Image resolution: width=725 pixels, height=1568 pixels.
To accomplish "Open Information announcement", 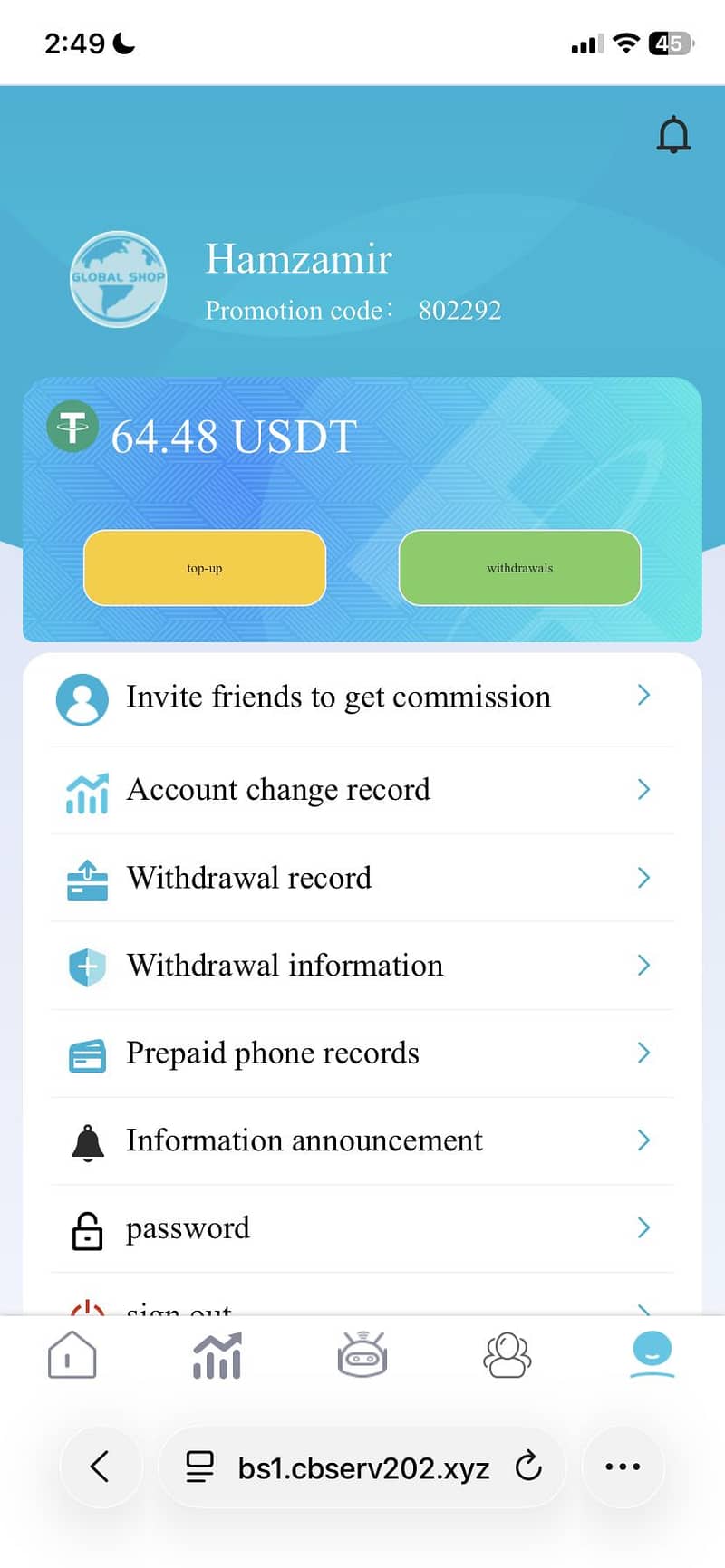I will pyautogui.click(x=362, y=1140).
